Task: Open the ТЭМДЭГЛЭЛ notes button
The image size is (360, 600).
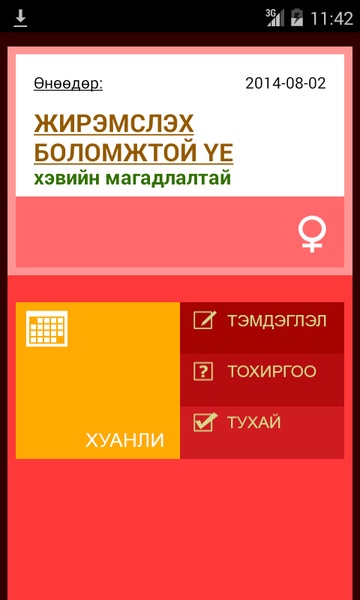Action: coord(262,328)
